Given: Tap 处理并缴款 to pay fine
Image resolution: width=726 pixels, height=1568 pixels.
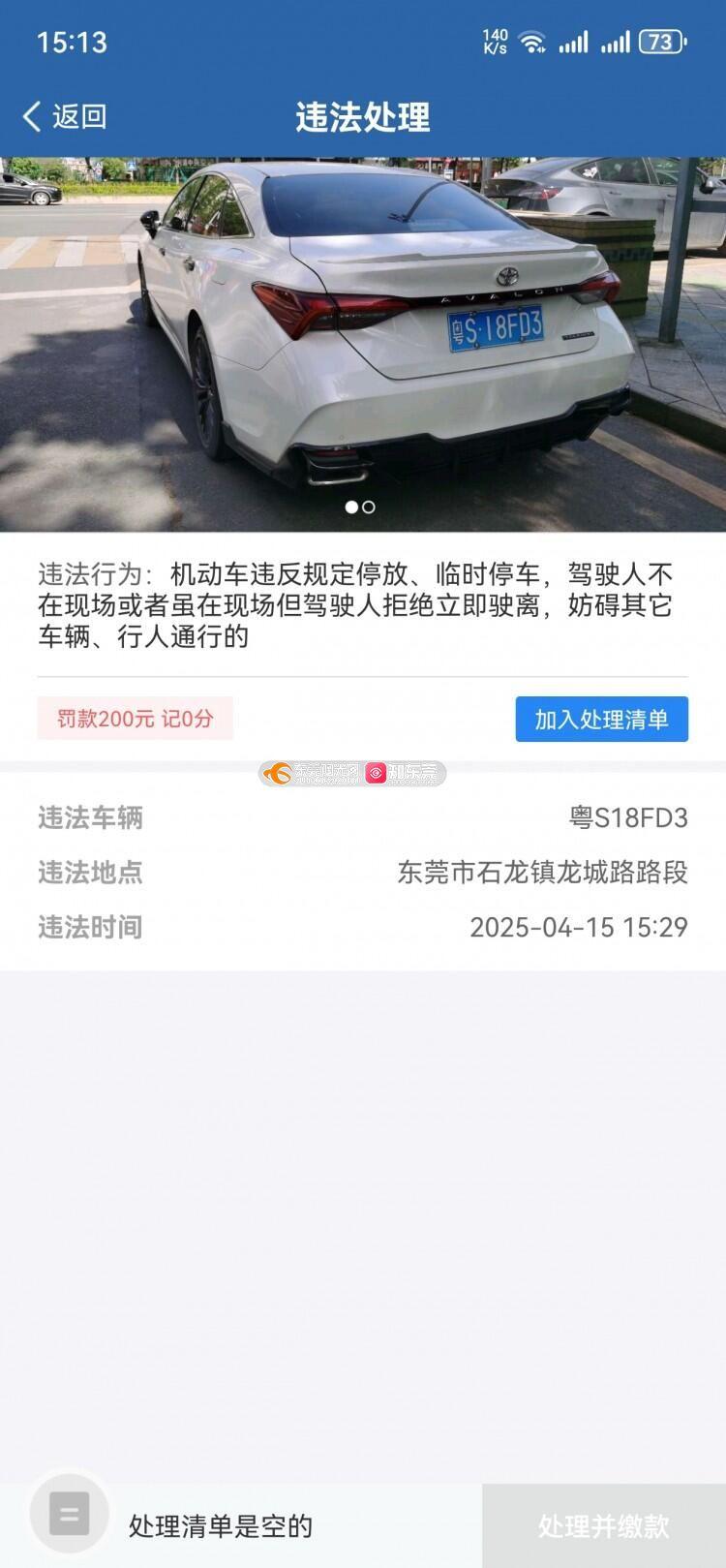Looking at the screenshot, I should [x=604, y=1526].
